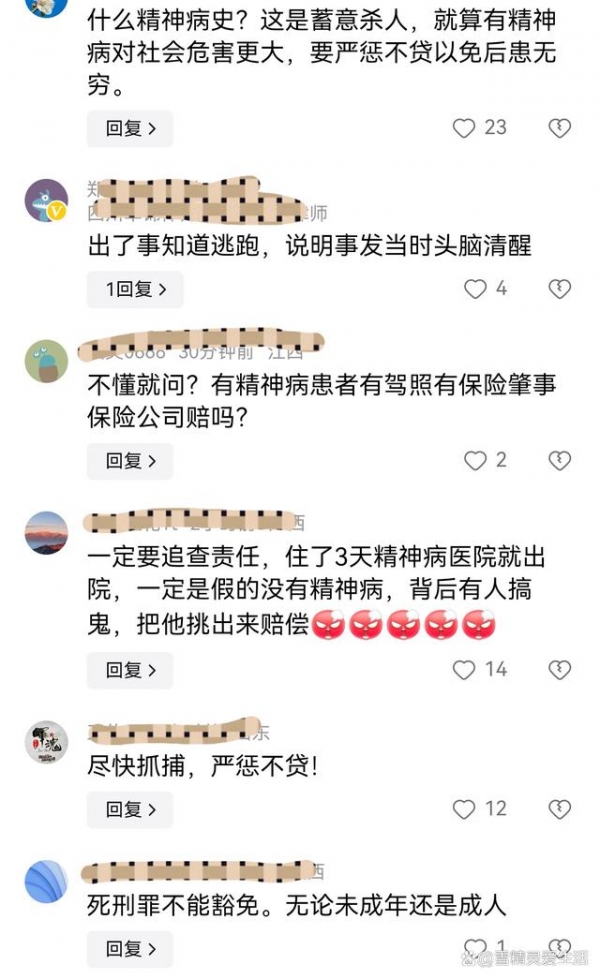The image size is (600, 979).
Task: Like the comment with 23 likes
Action: coord(464,128)
